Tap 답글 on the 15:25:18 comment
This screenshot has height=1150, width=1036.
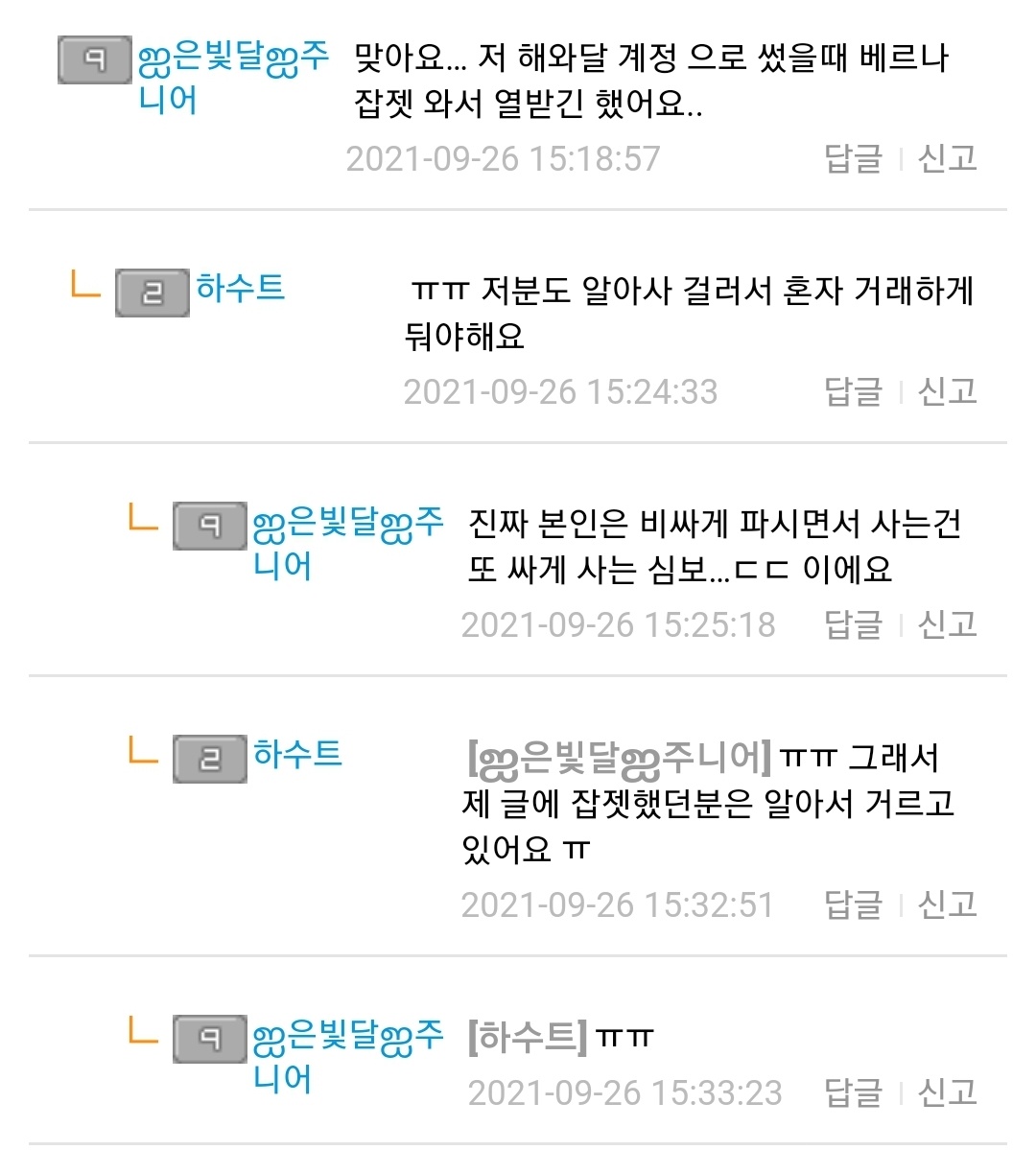(853, 624)
